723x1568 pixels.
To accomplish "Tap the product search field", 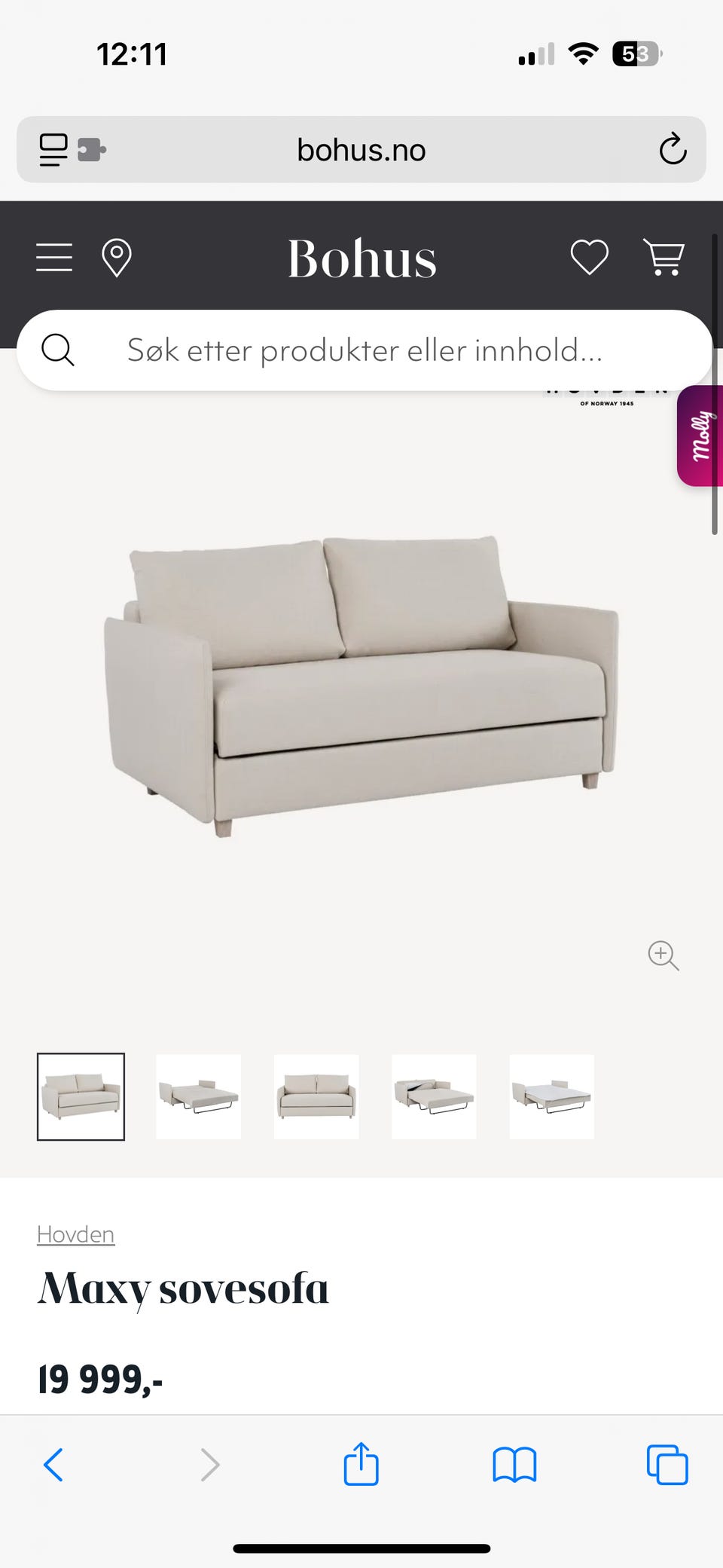I will 365,350.
